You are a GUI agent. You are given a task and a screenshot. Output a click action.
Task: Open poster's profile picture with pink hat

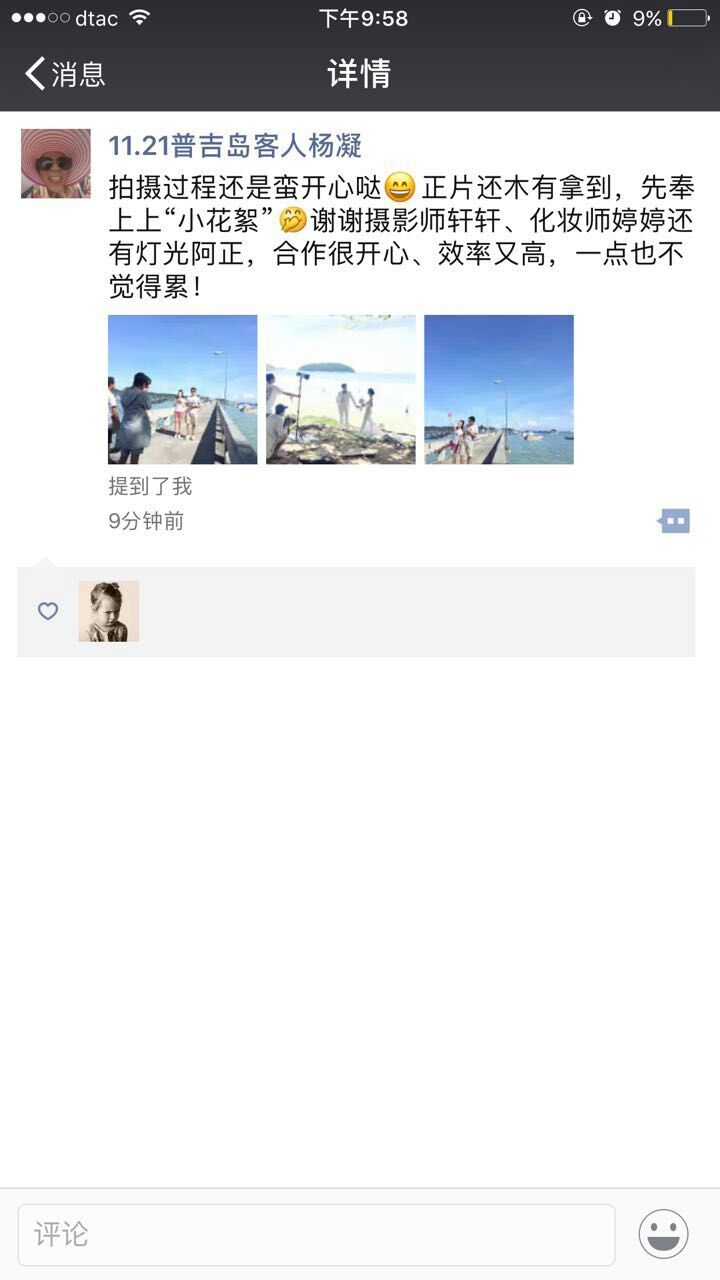(x=56, y=163)
